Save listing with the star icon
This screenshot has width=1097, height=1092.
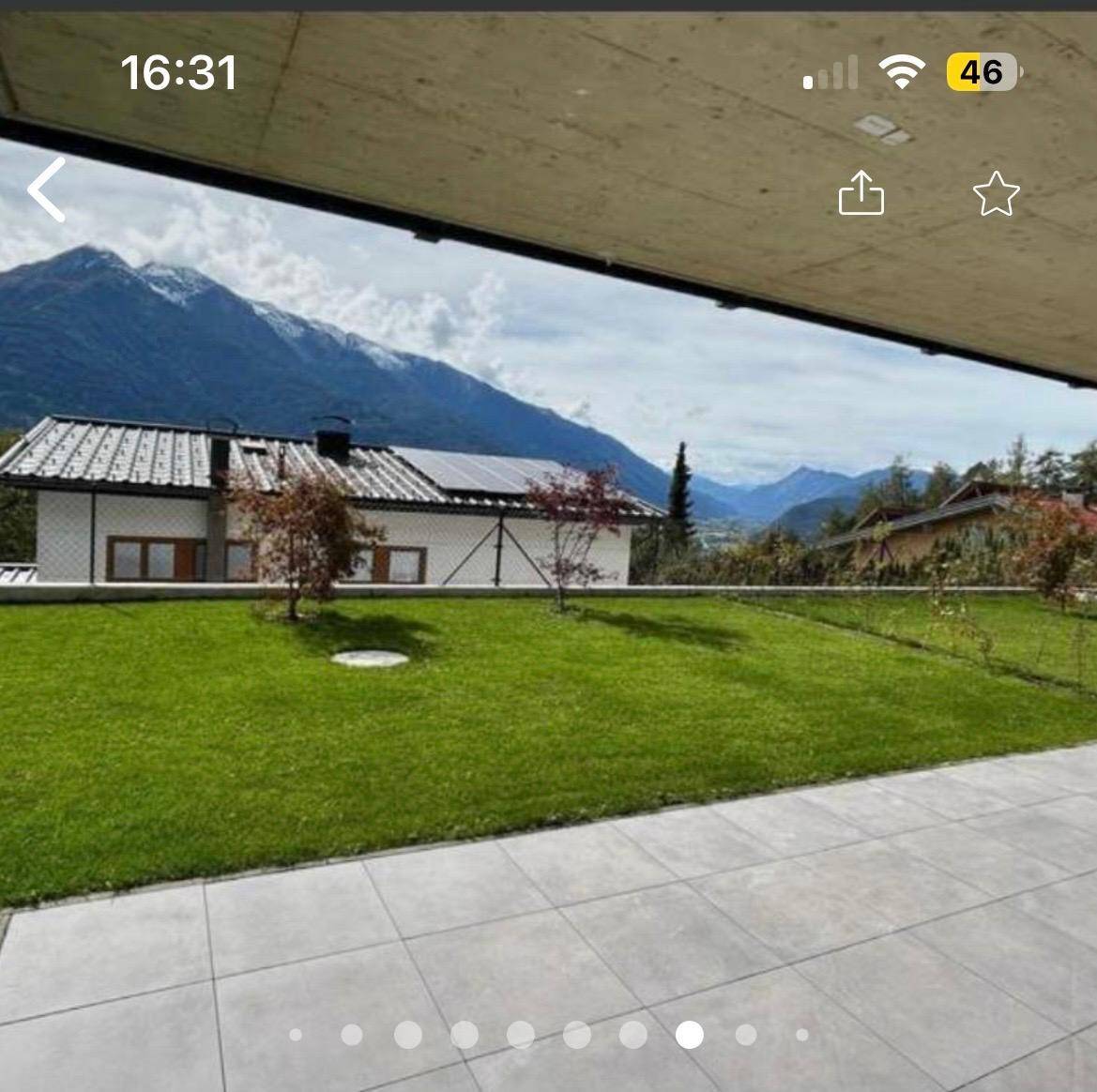click(x=996, y=194)
